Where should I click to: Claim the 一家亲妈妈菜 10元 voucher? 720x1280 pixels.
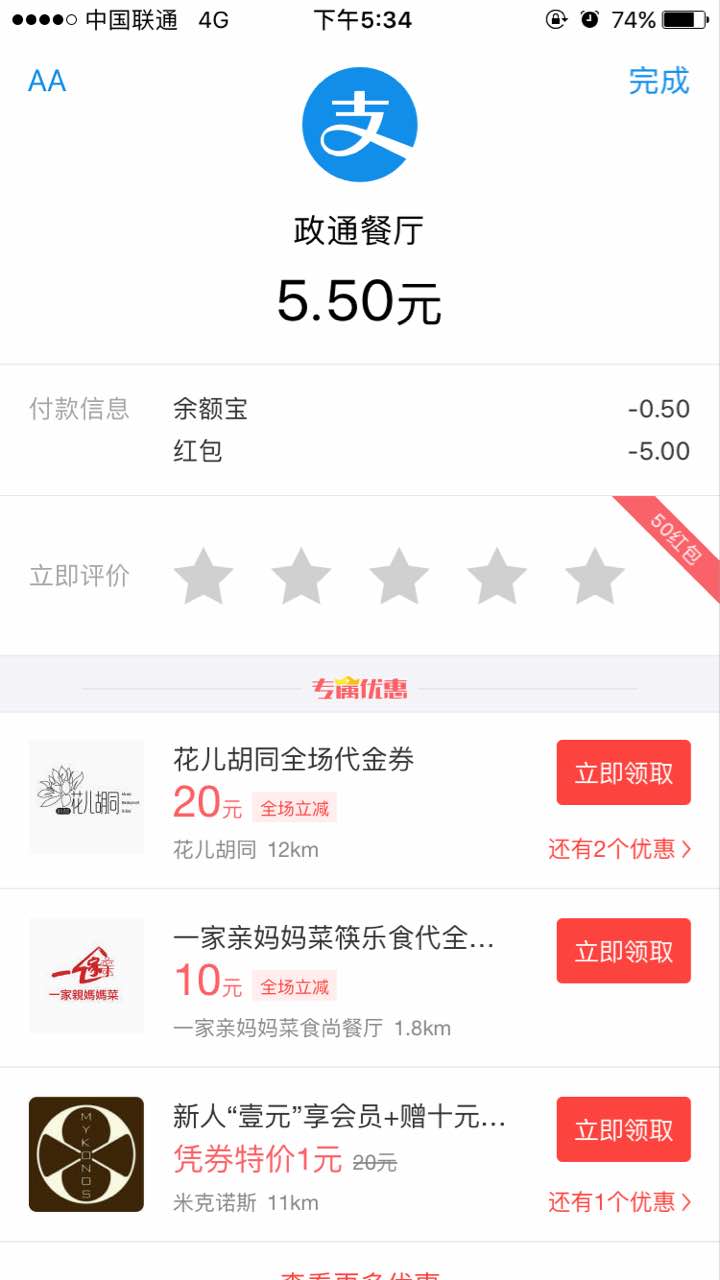(x=624, y=951)
